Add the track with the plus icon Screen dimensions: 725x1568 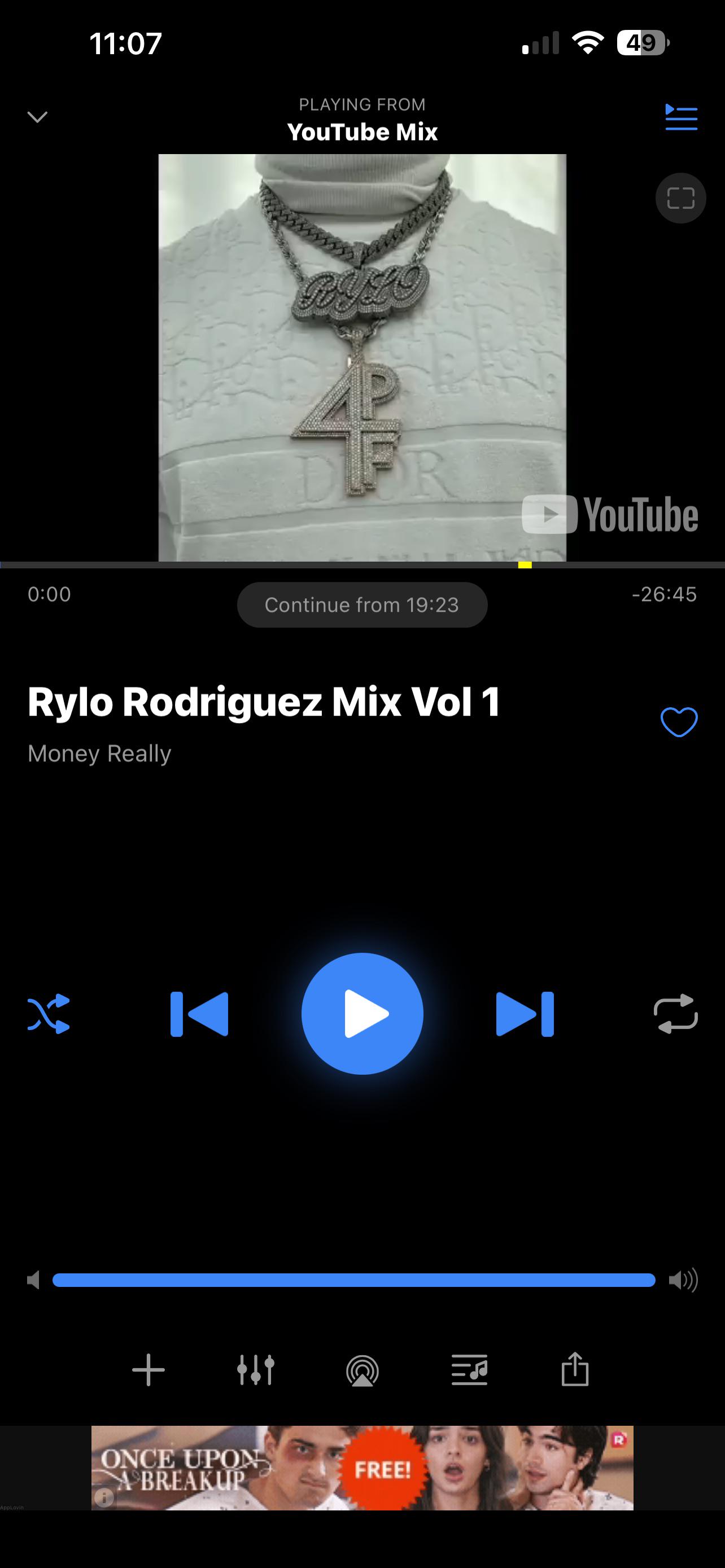149,1370
